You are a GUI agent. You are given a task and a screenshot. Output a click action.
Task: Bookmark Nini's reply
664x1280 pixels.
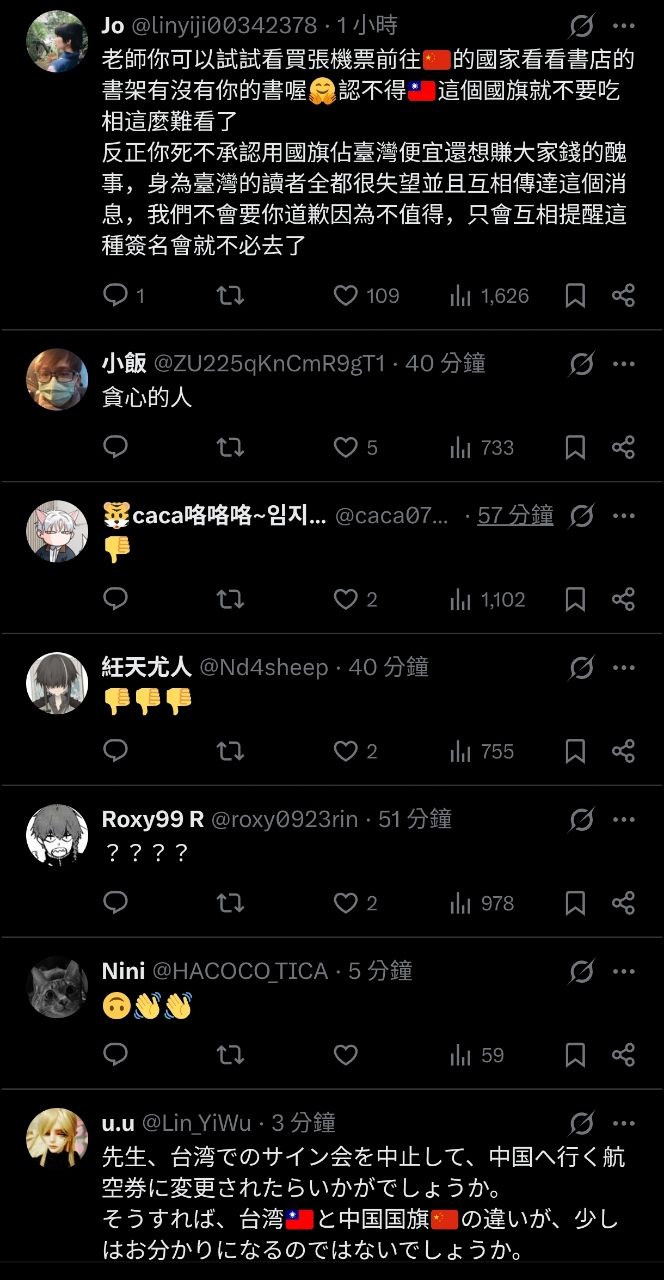click(x=575, y=1055)
